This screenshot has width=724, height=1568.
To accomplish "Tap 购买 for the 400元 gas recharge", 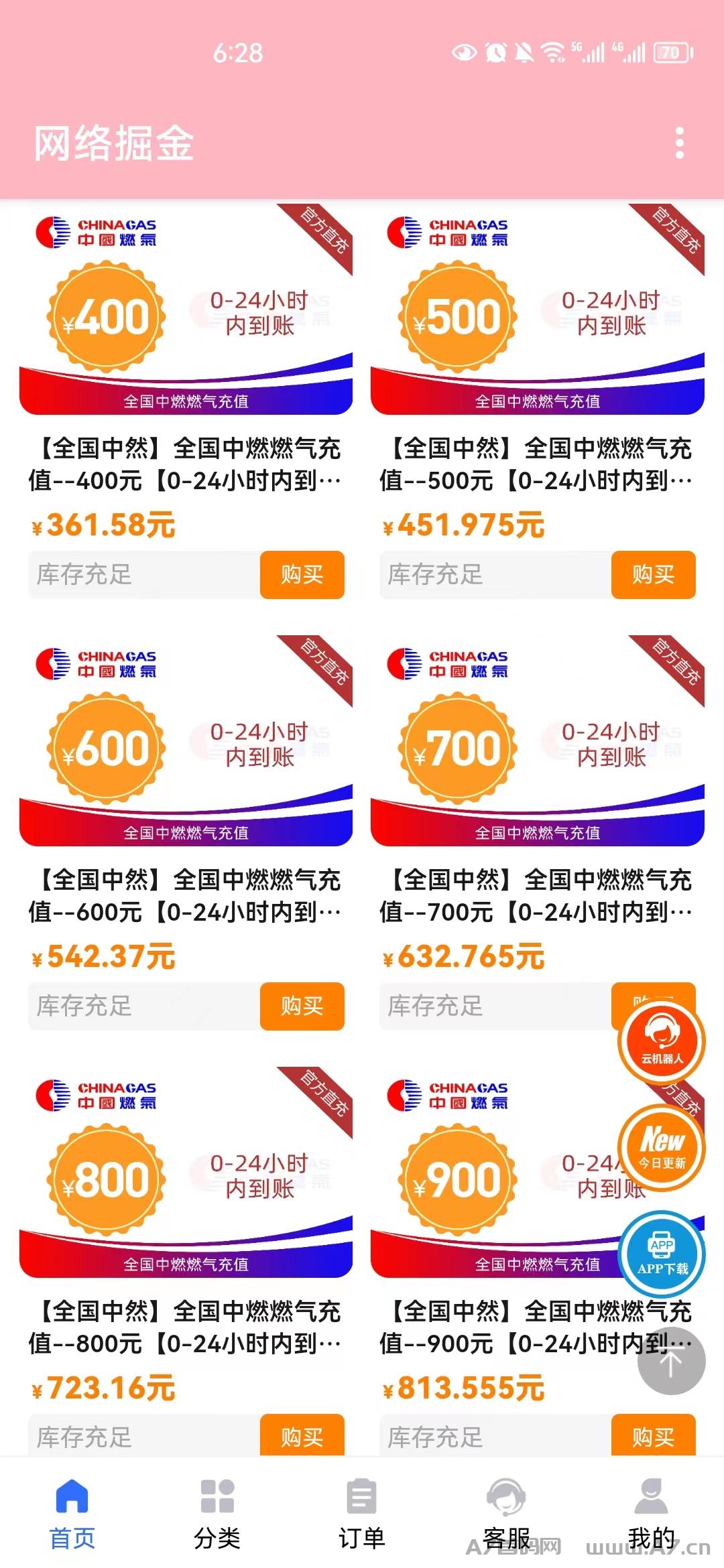I will [302, 574].
